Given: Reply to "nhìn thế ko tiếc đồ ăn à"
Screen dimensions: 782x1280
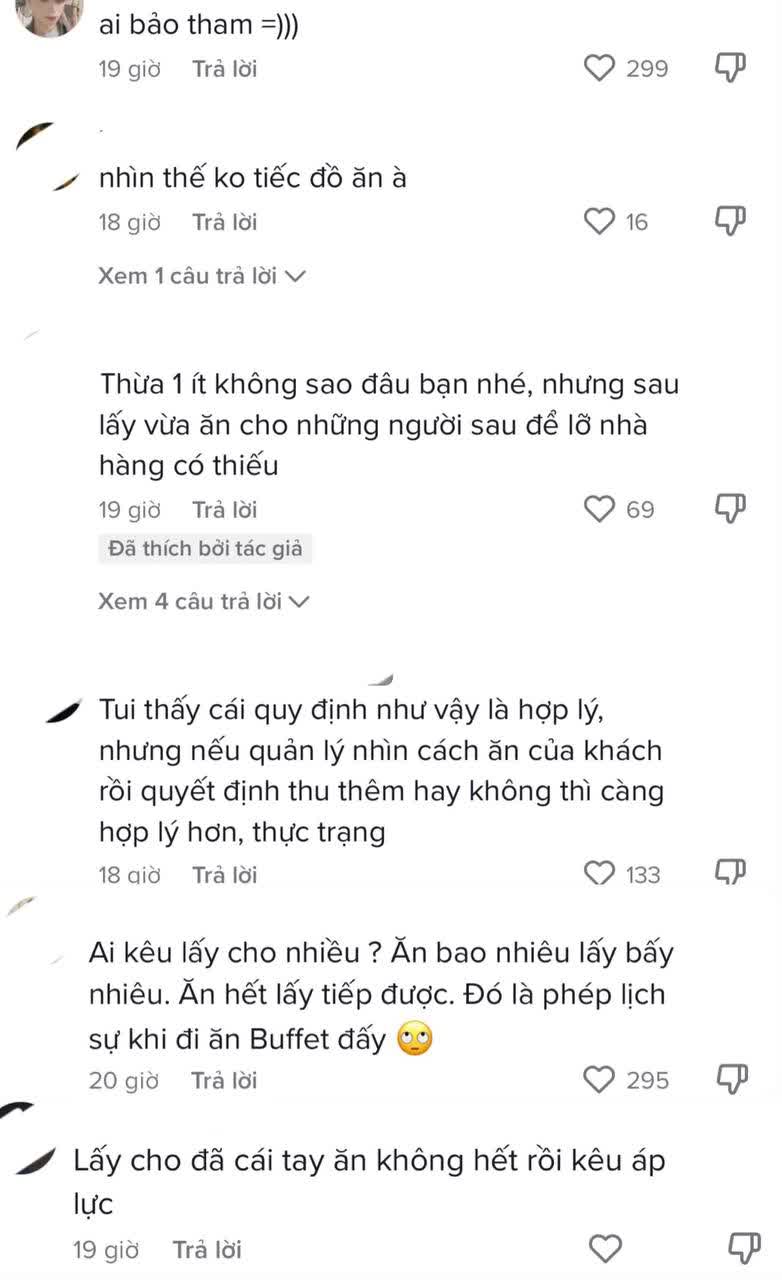Looking at the screenshot, I should coord(225,222).
